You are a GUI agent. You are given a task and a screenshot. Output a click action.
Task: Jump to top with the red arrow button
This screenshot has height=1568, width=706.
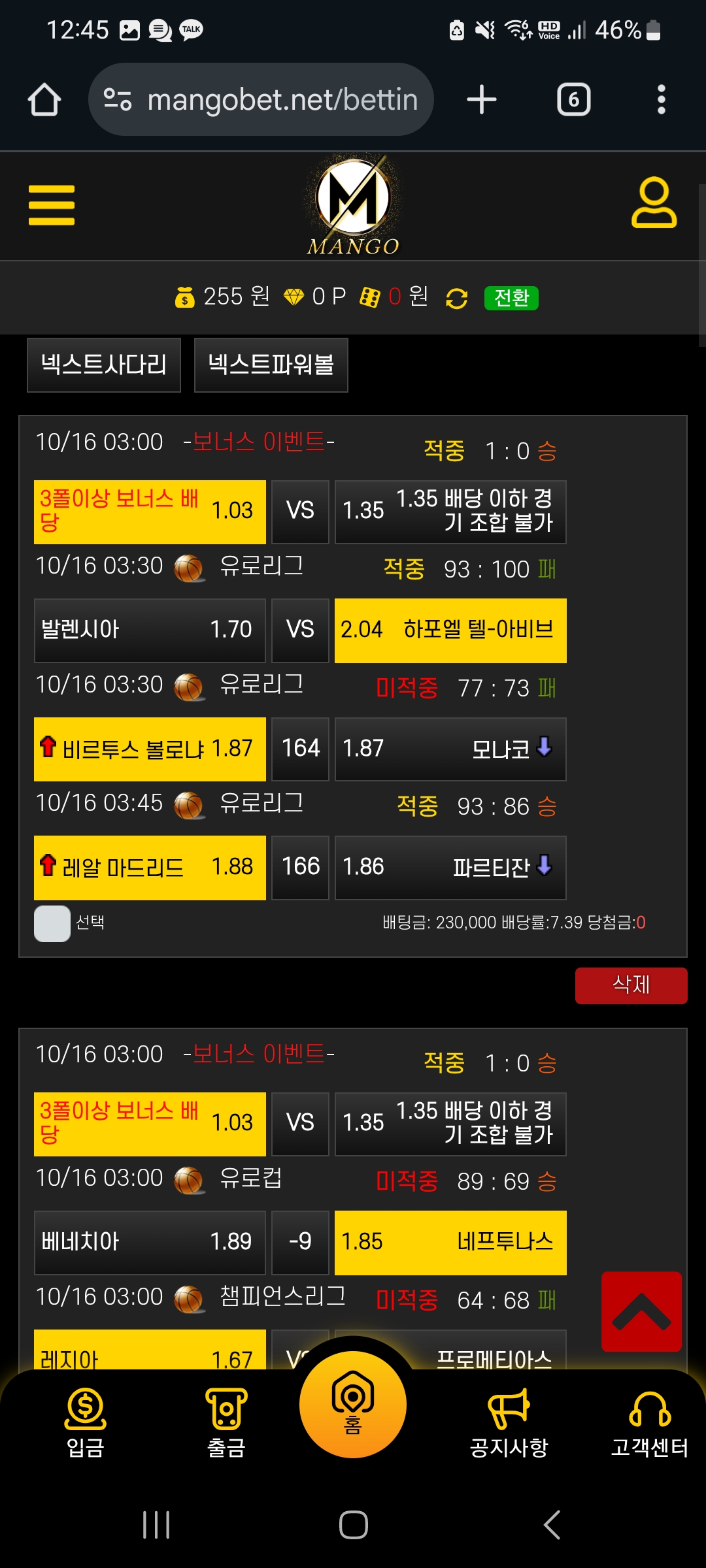point(641,1311)
